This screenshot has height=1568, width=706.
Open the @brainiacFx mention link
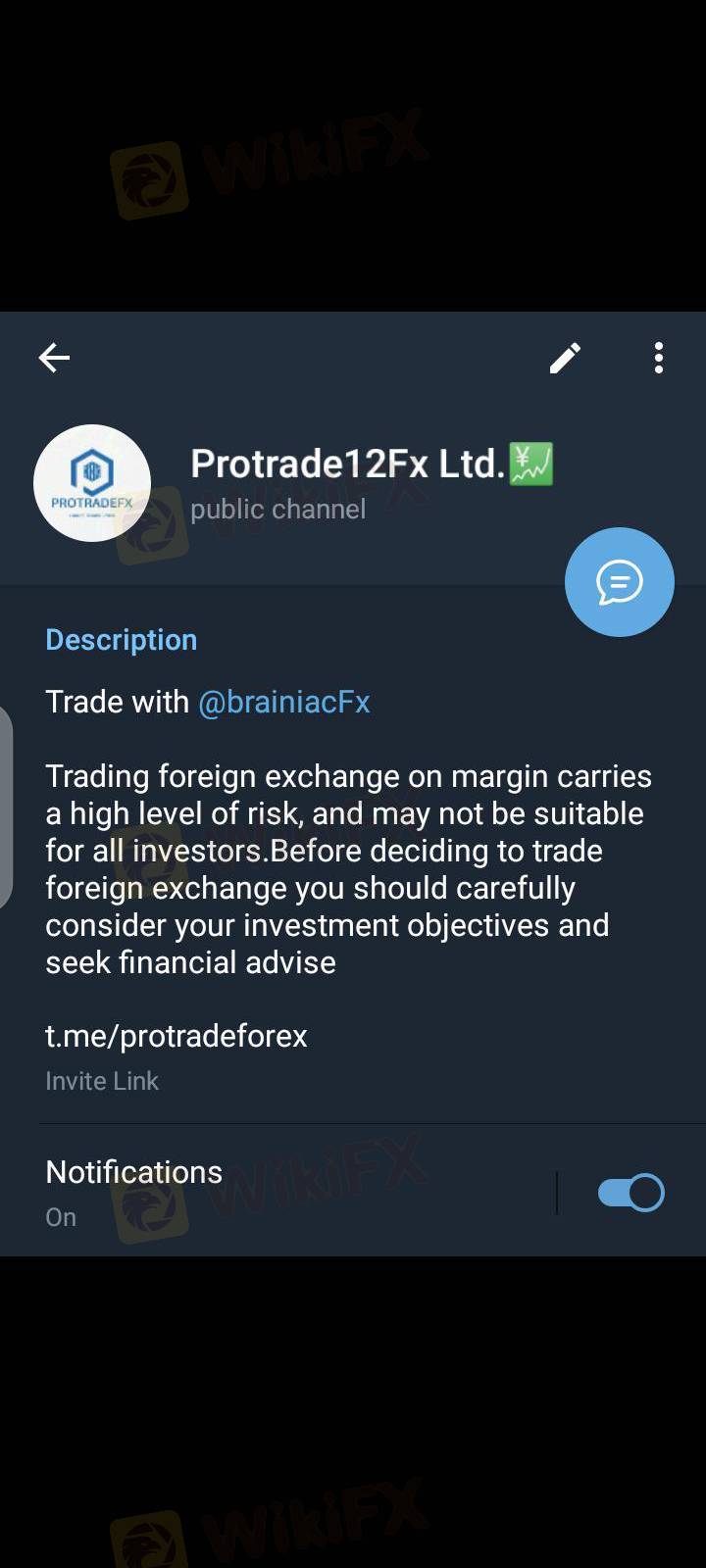284,702
